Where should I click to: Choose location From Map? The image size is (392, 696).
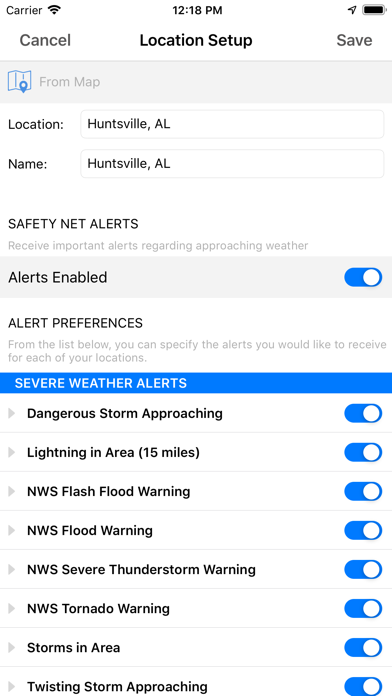pyautogui.click(x=54, y=82)
